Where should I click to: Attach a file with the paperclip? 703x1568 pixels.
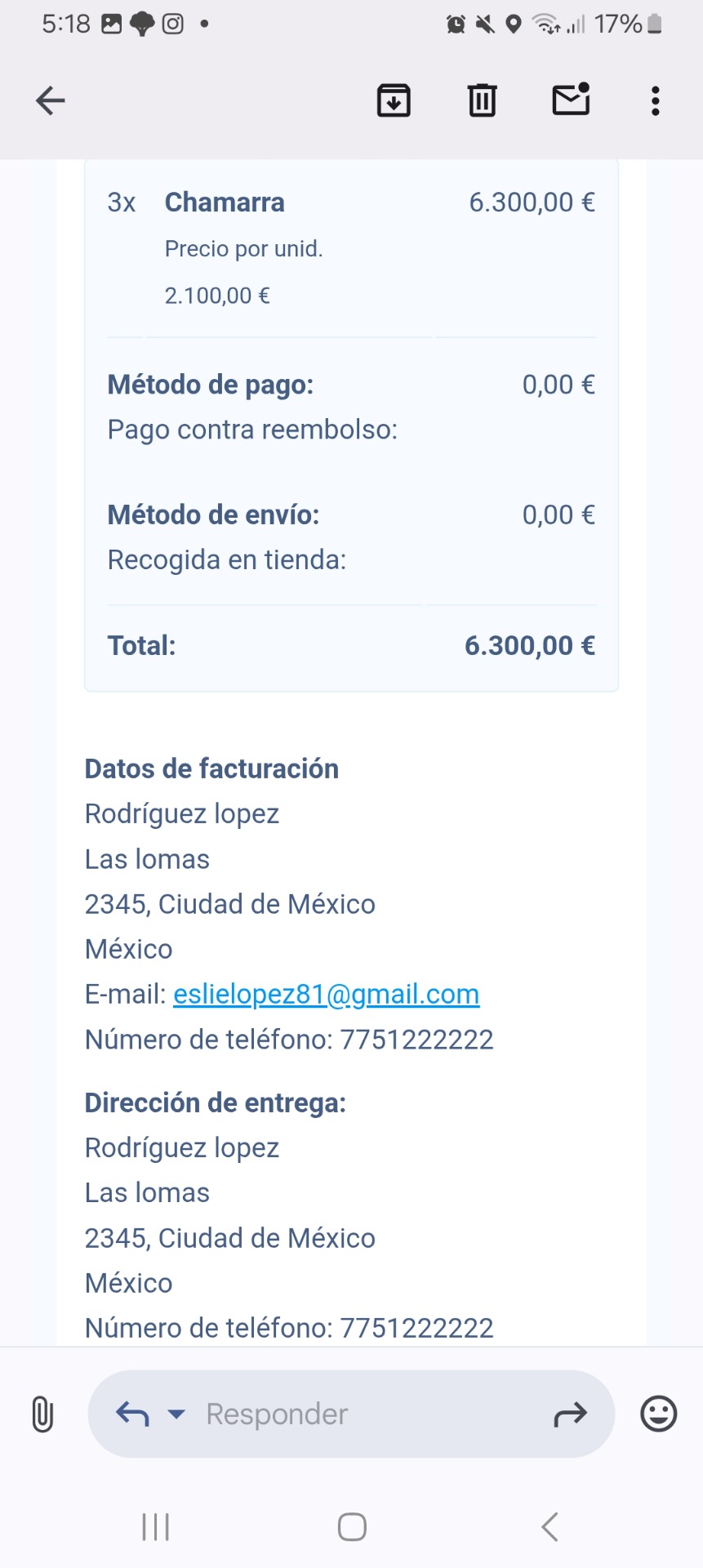click(42, 1414)
